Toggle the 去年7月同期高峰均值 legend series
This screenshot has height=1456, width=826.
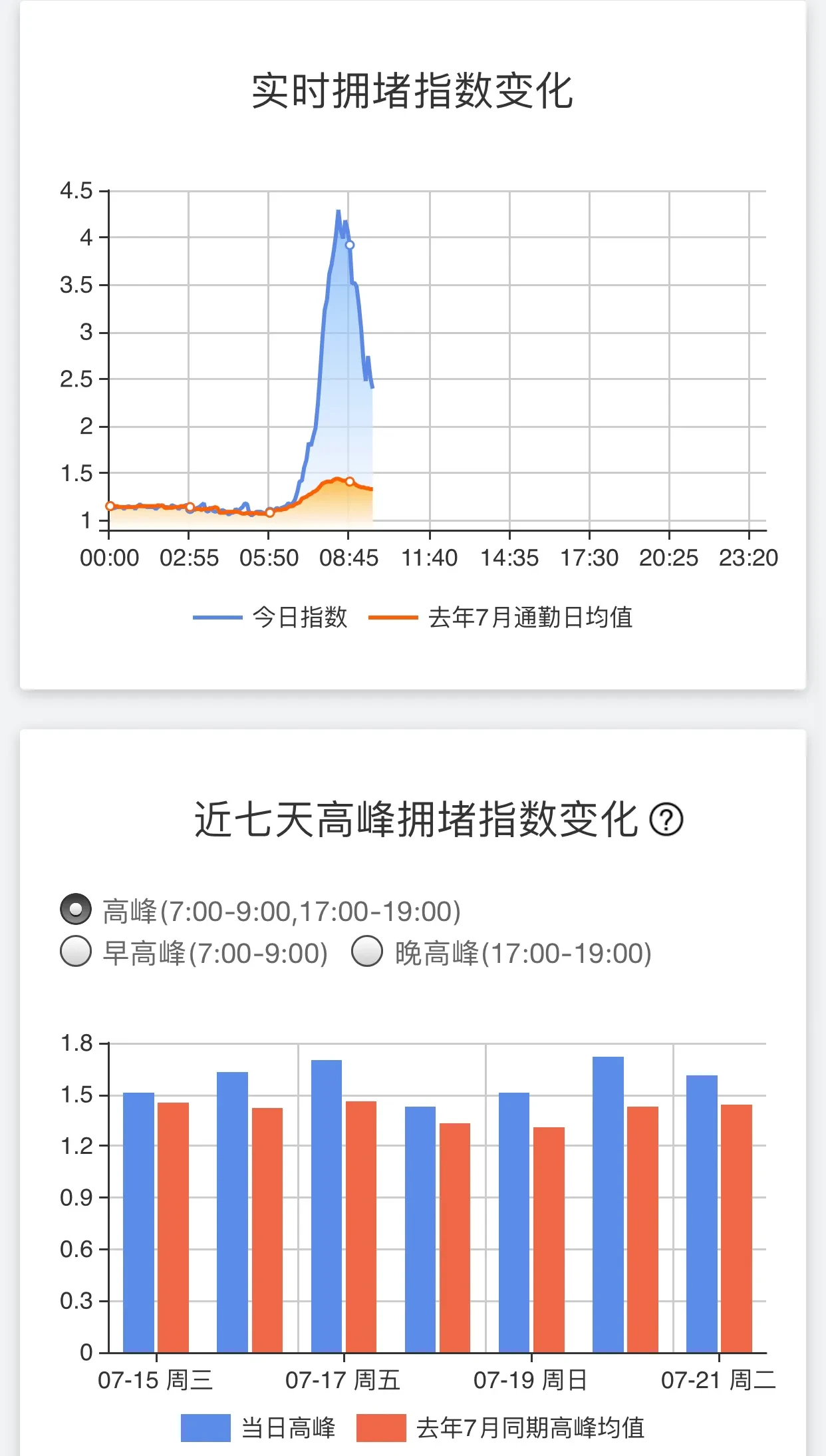[500, 1428]
